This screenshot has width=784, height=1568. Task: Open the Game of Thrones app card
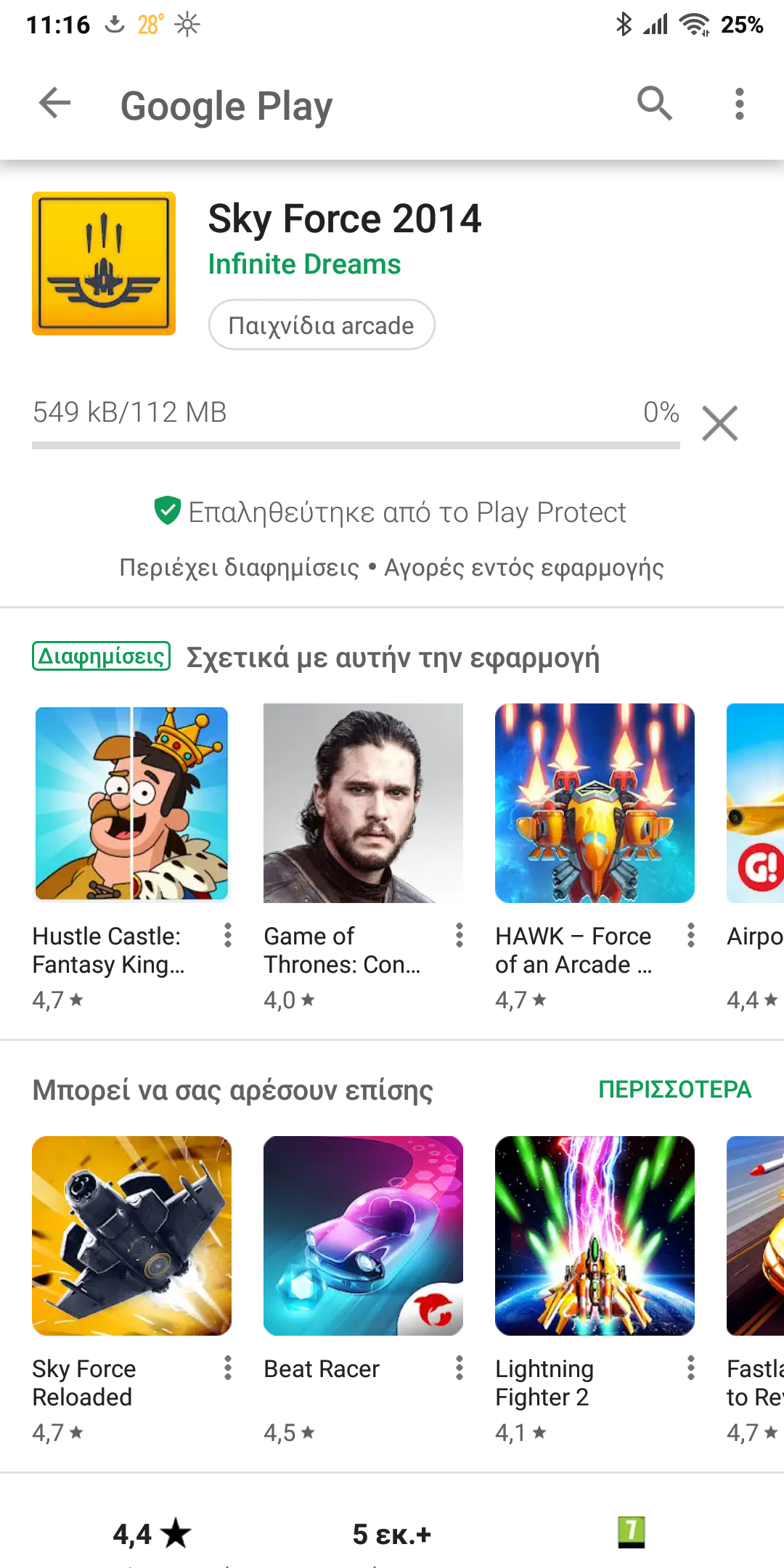tap(363, 803)
